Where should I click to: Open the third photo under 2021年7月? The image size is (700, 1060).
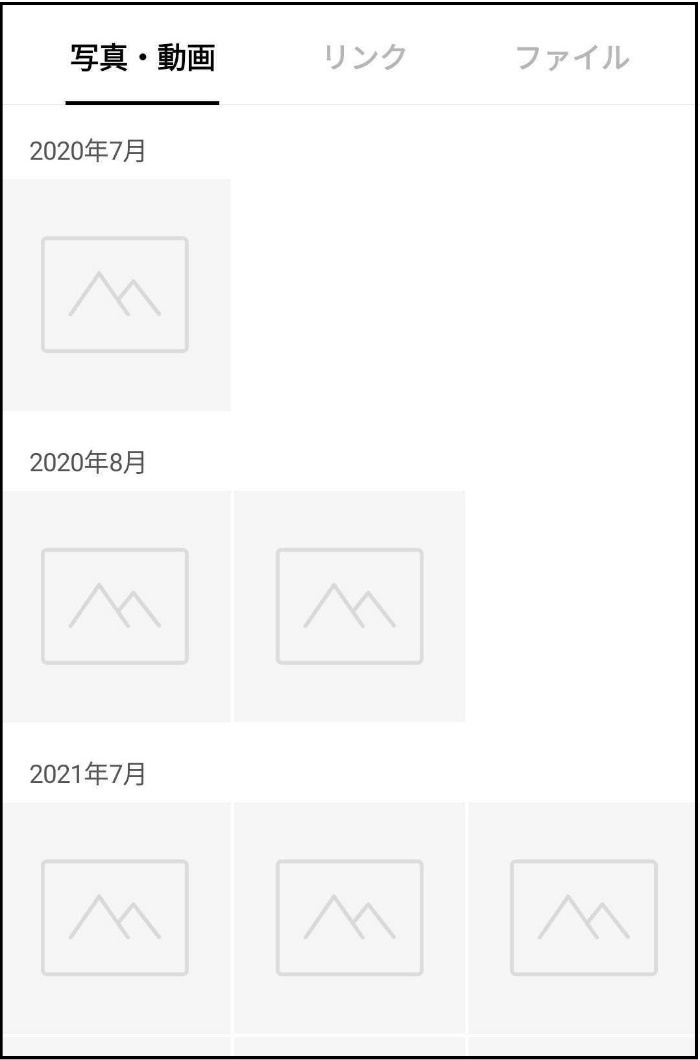583,917
